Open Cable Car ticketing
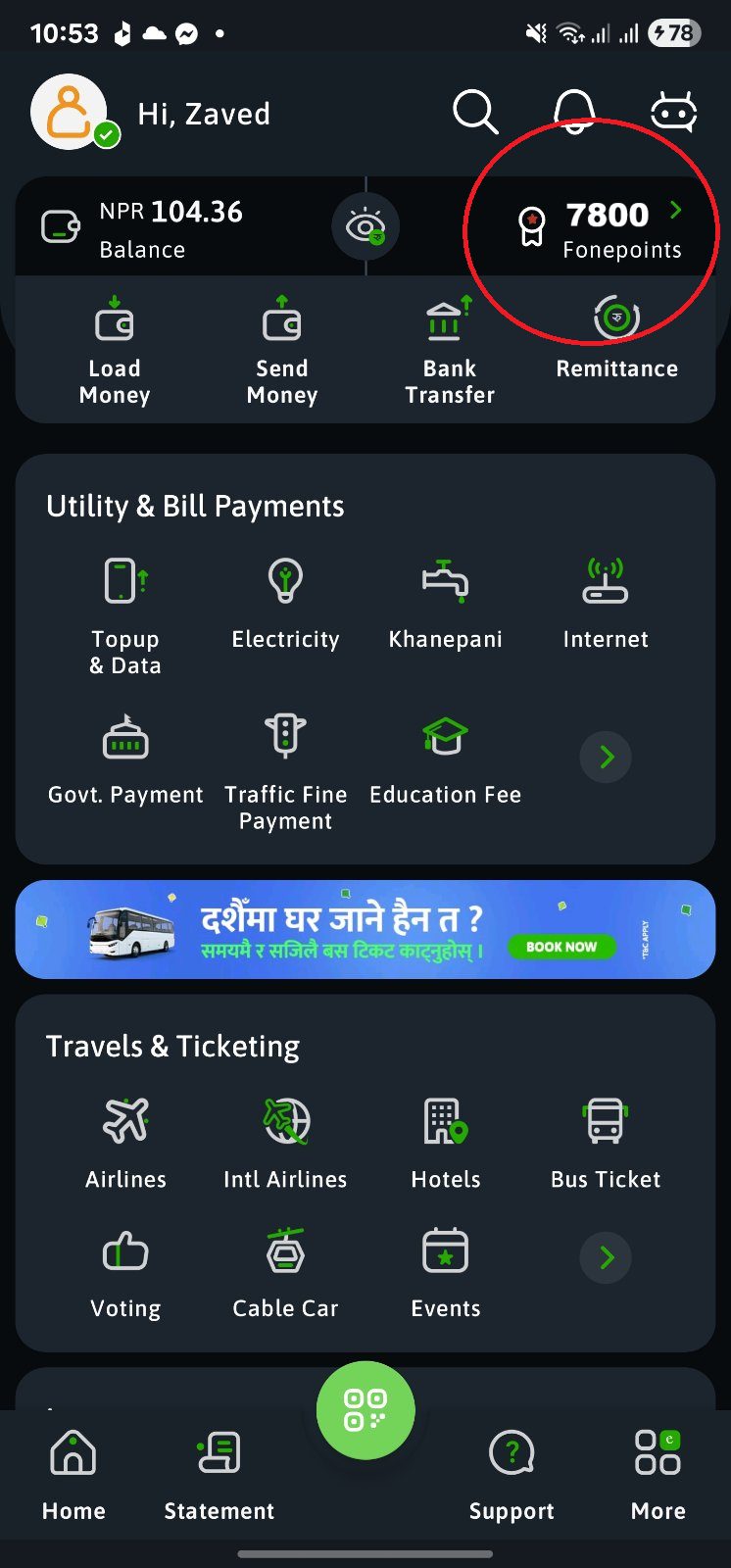The height and width of the screenshot is (1568, 731). (285, 1272)
